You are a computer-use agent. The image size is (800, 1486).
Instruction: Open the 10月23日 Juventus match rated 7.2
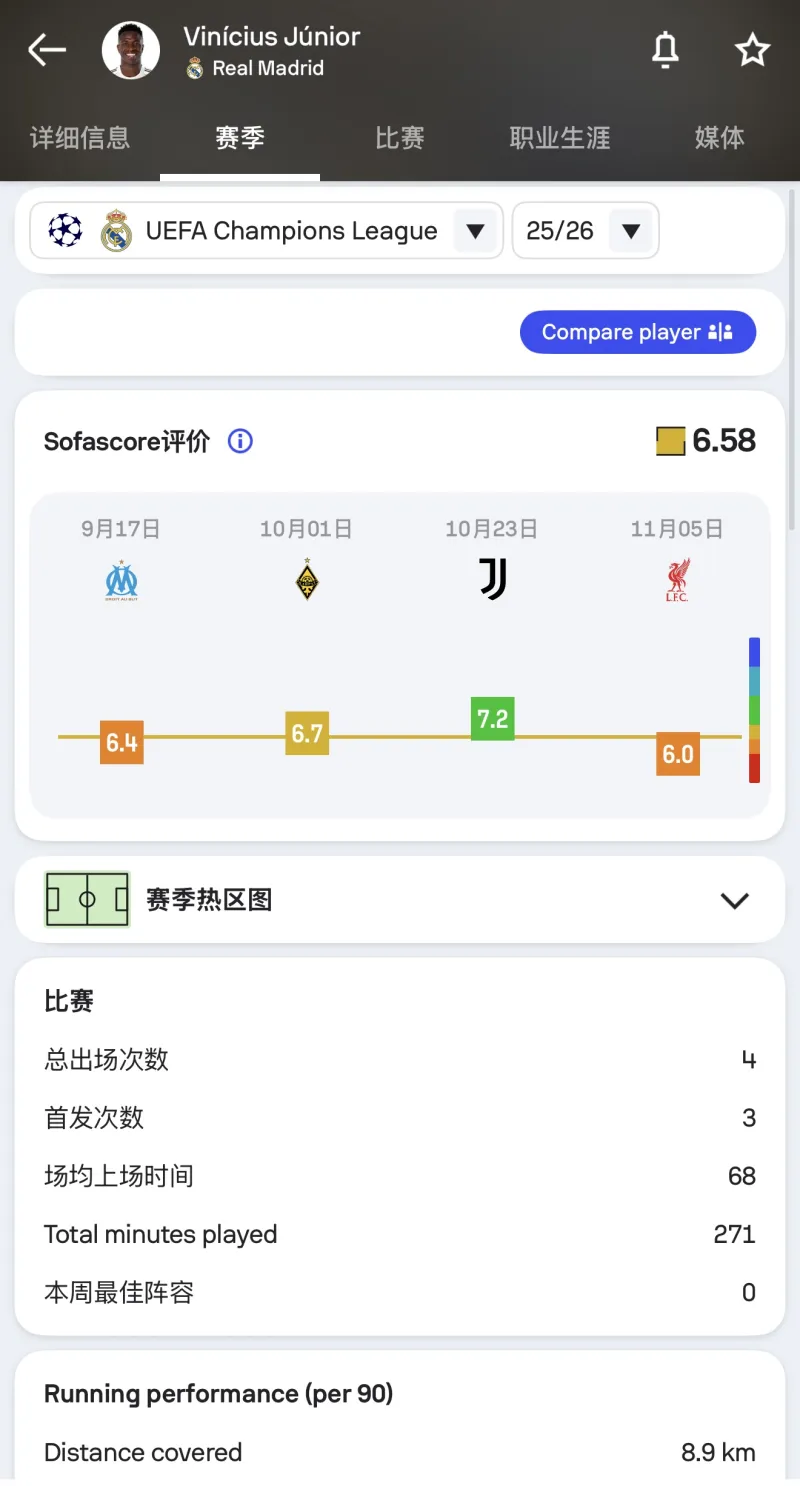pos(492,718)
